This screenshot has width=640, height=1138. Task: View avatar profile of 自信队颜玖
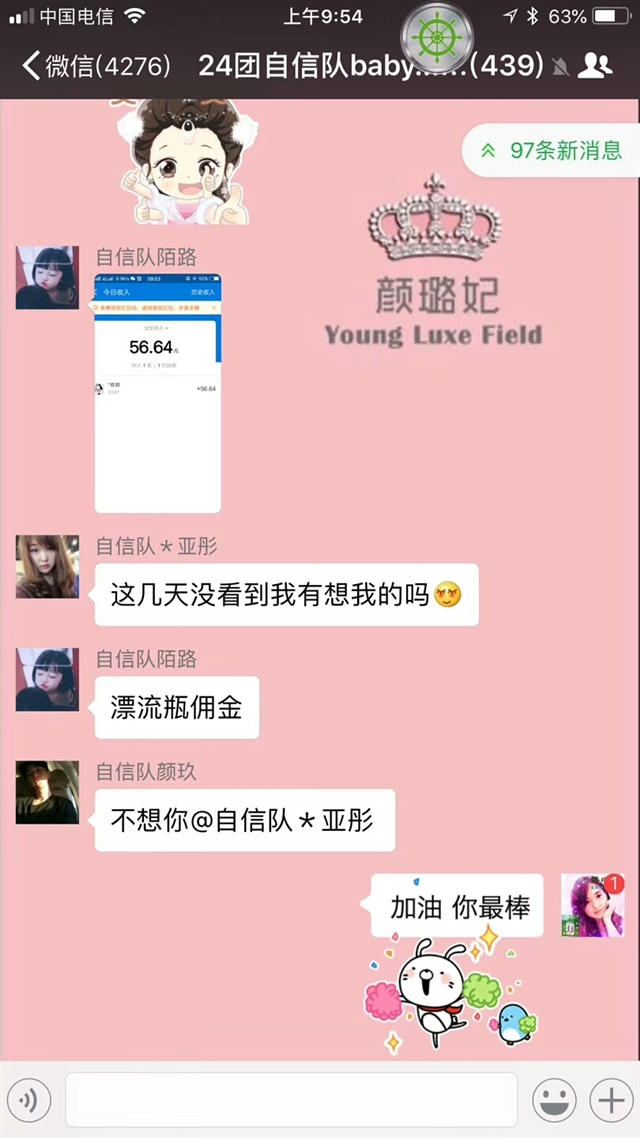(x=47, y=793)
